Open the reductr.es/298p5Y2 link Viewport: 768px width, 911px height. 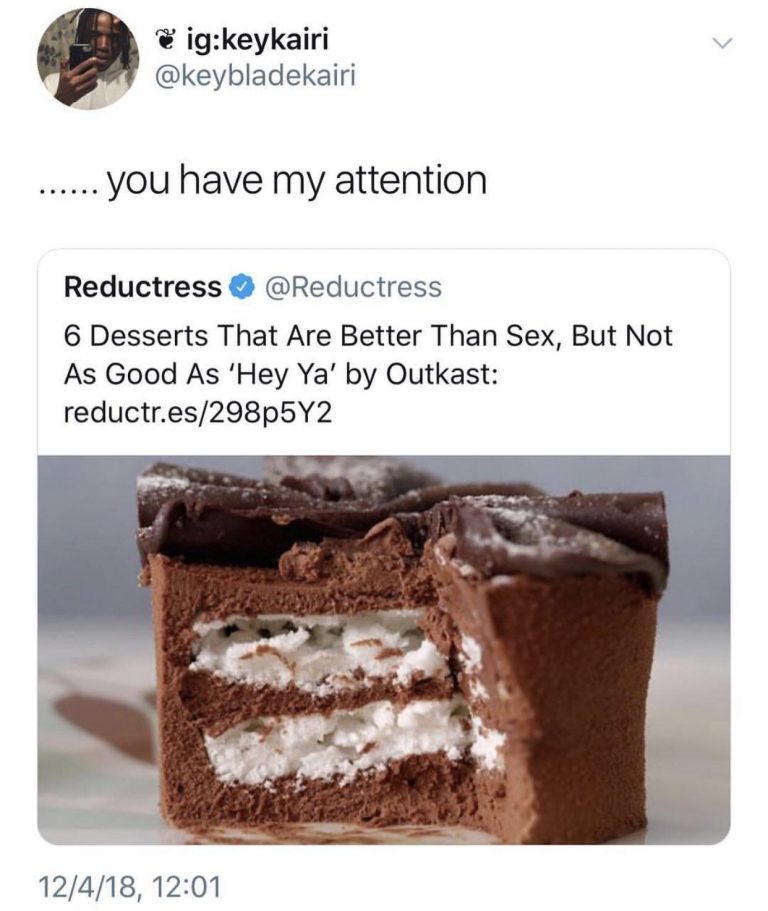pyautogui.click(x=197, y=413)
